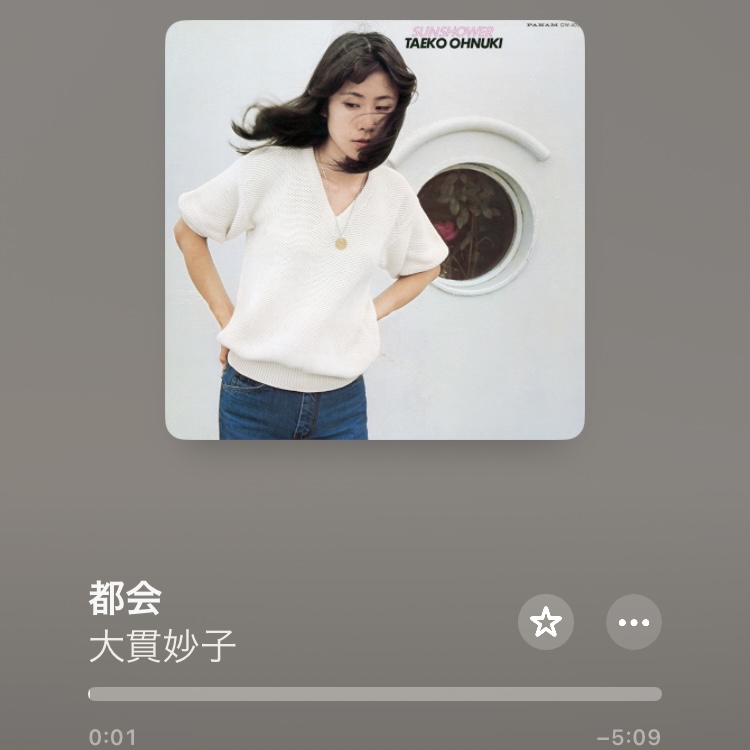Tap the Sunshower album artwork
The width and height of the screenshot is (750, 750).
click(374, 230)
